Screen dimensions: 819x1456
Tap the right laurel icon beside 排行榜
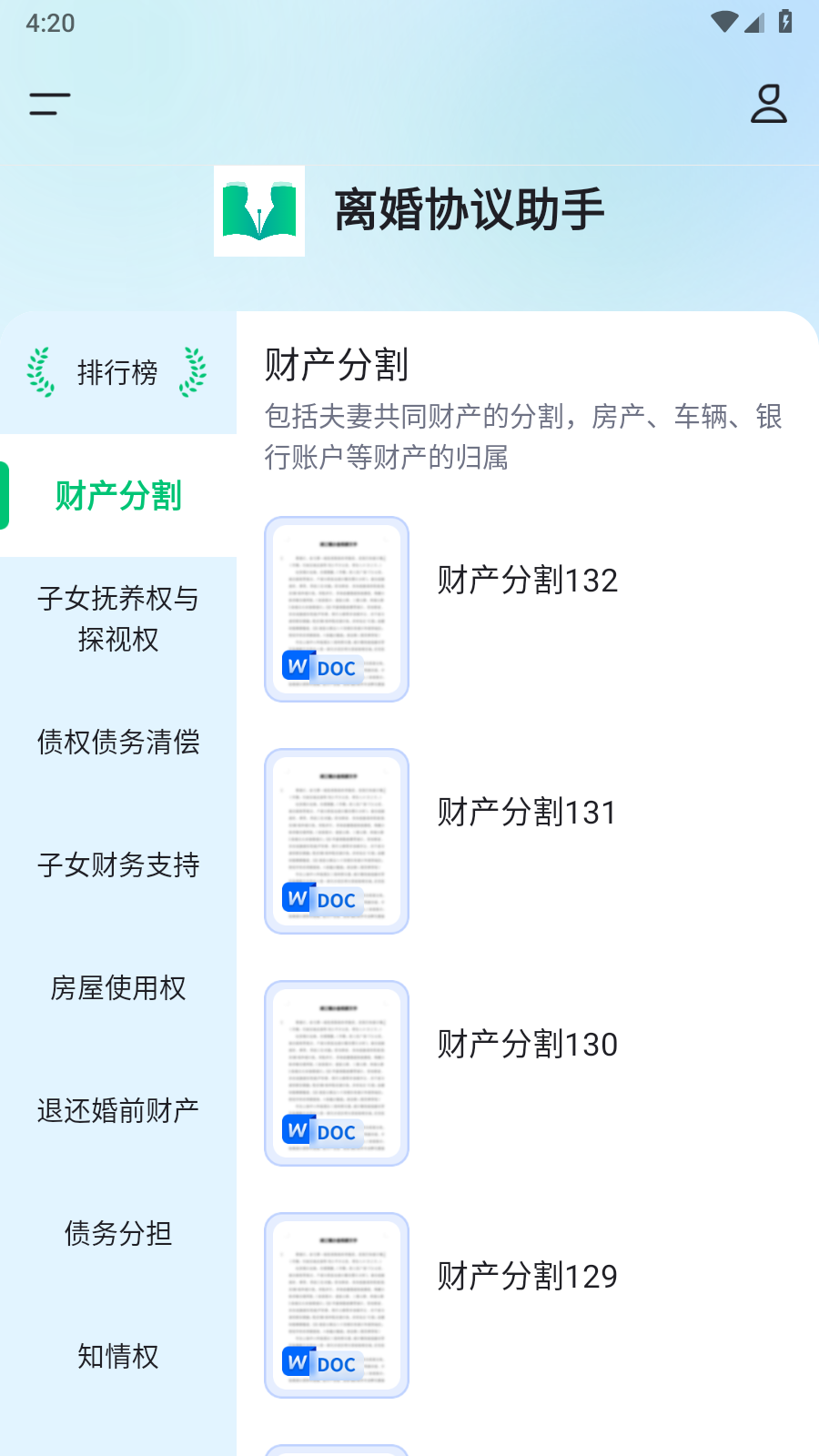(x=193, y=372)
